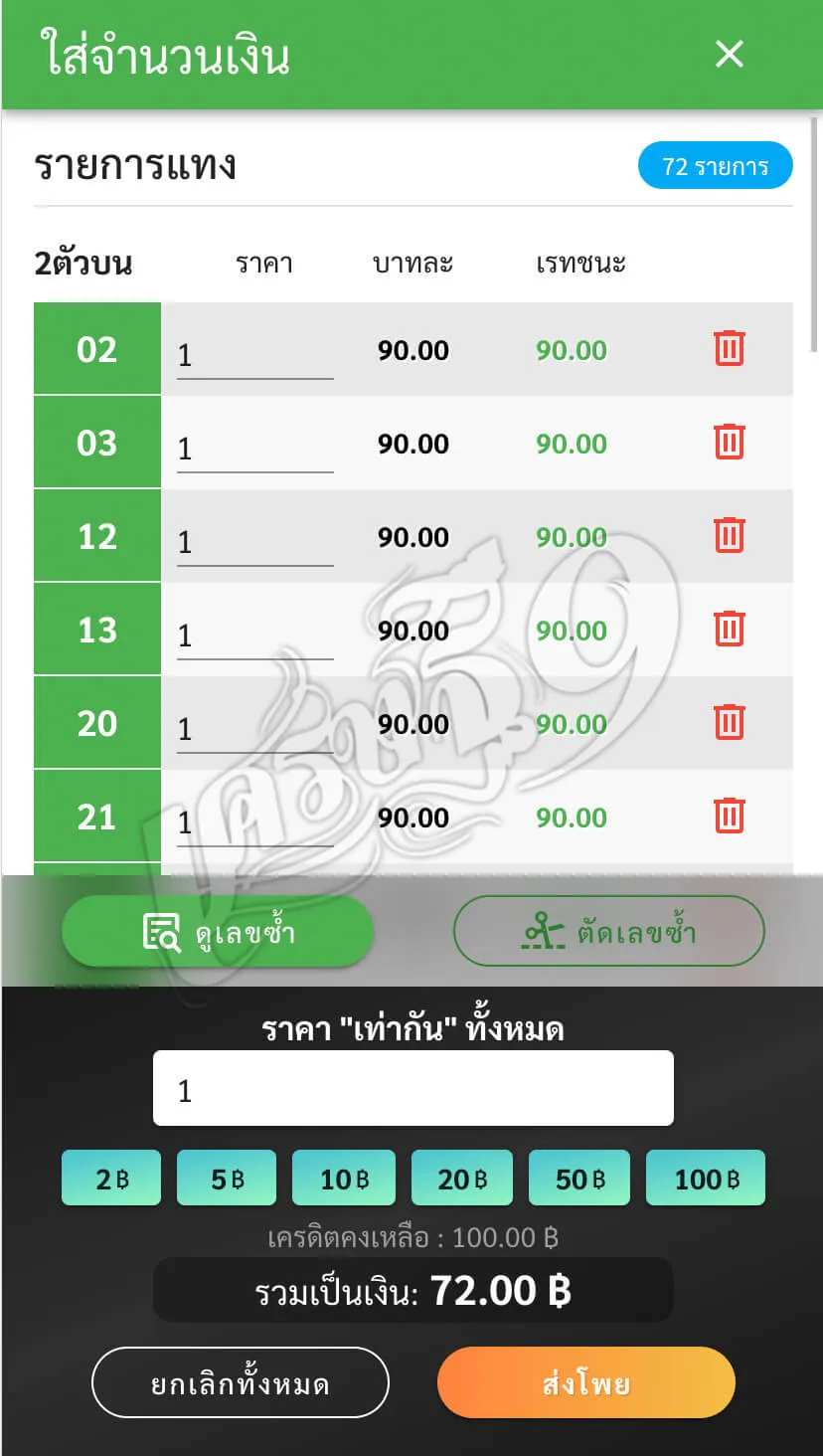The image size is (823, 1456).
Task: Apply 2฿ as the equal price
Action: click(110, 1178)
